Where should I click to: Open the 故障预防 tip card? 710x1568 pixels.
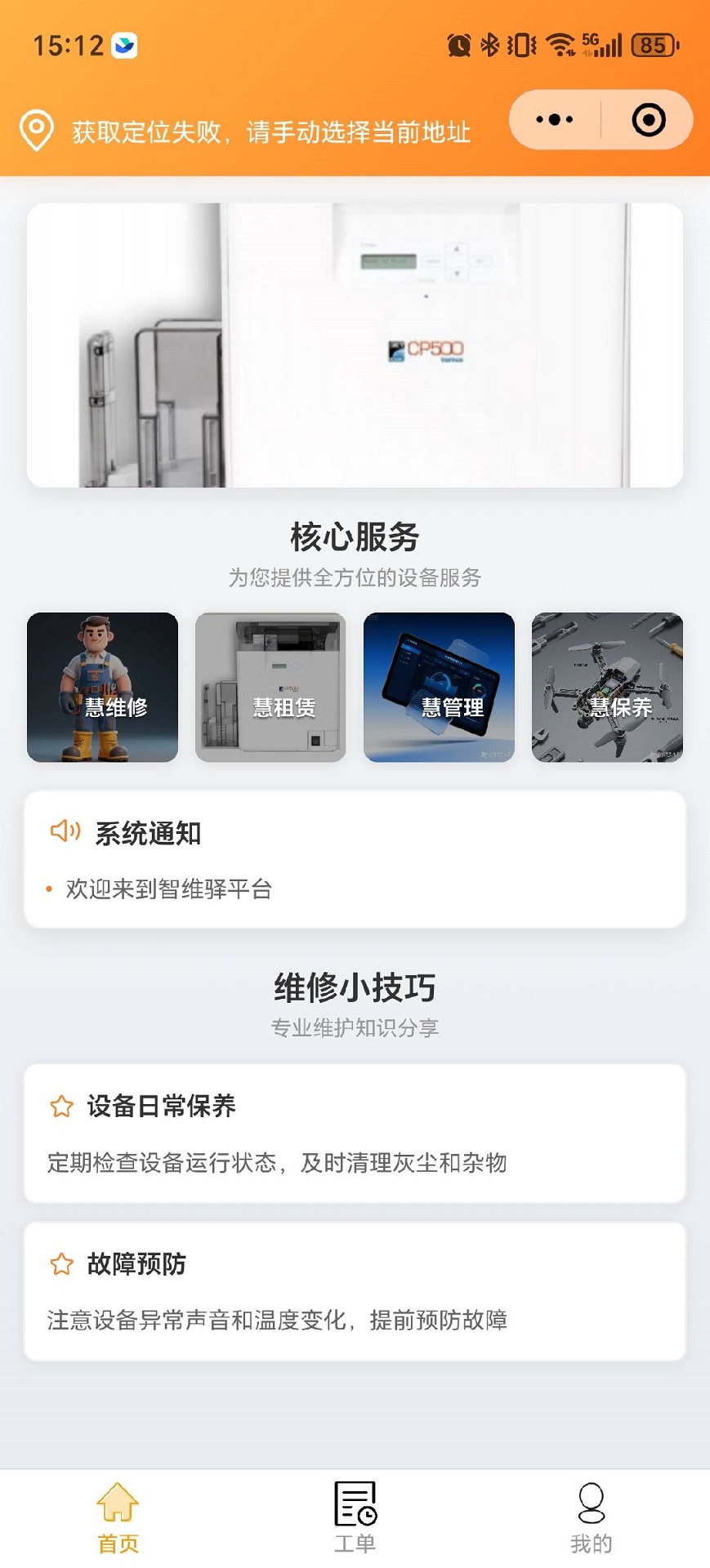(355, 1291)
